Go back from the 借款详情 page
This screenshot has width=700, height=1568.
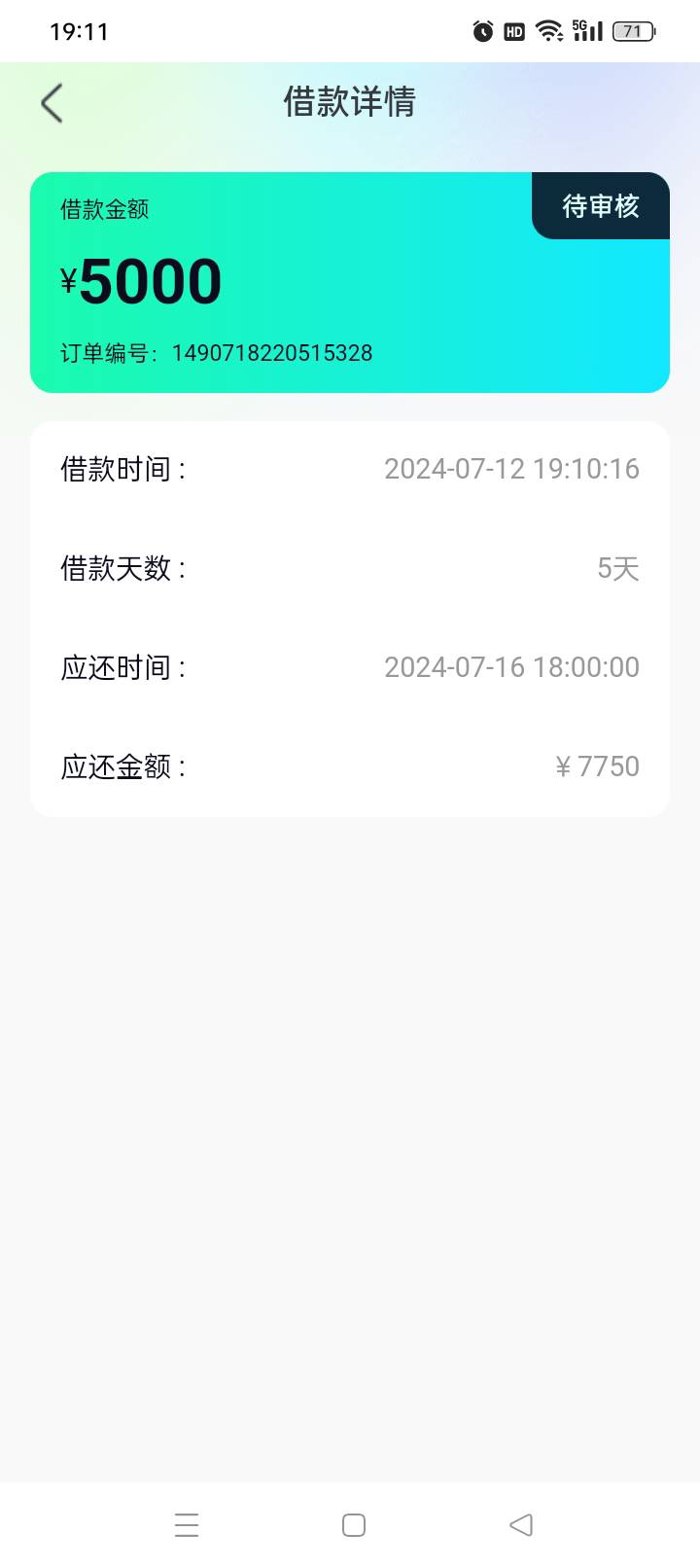(x=52, y=102)
